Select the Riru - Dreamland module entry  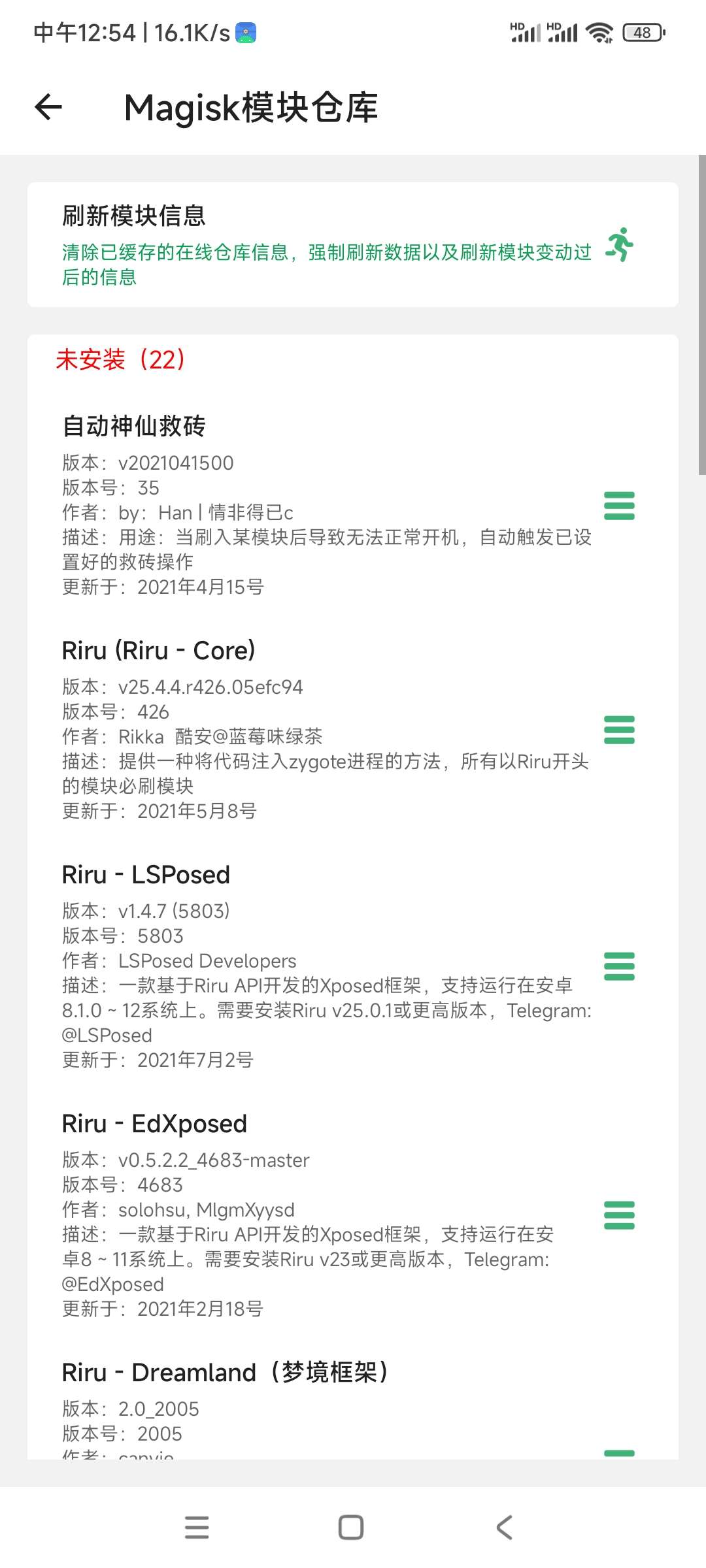click(314, 1405)
